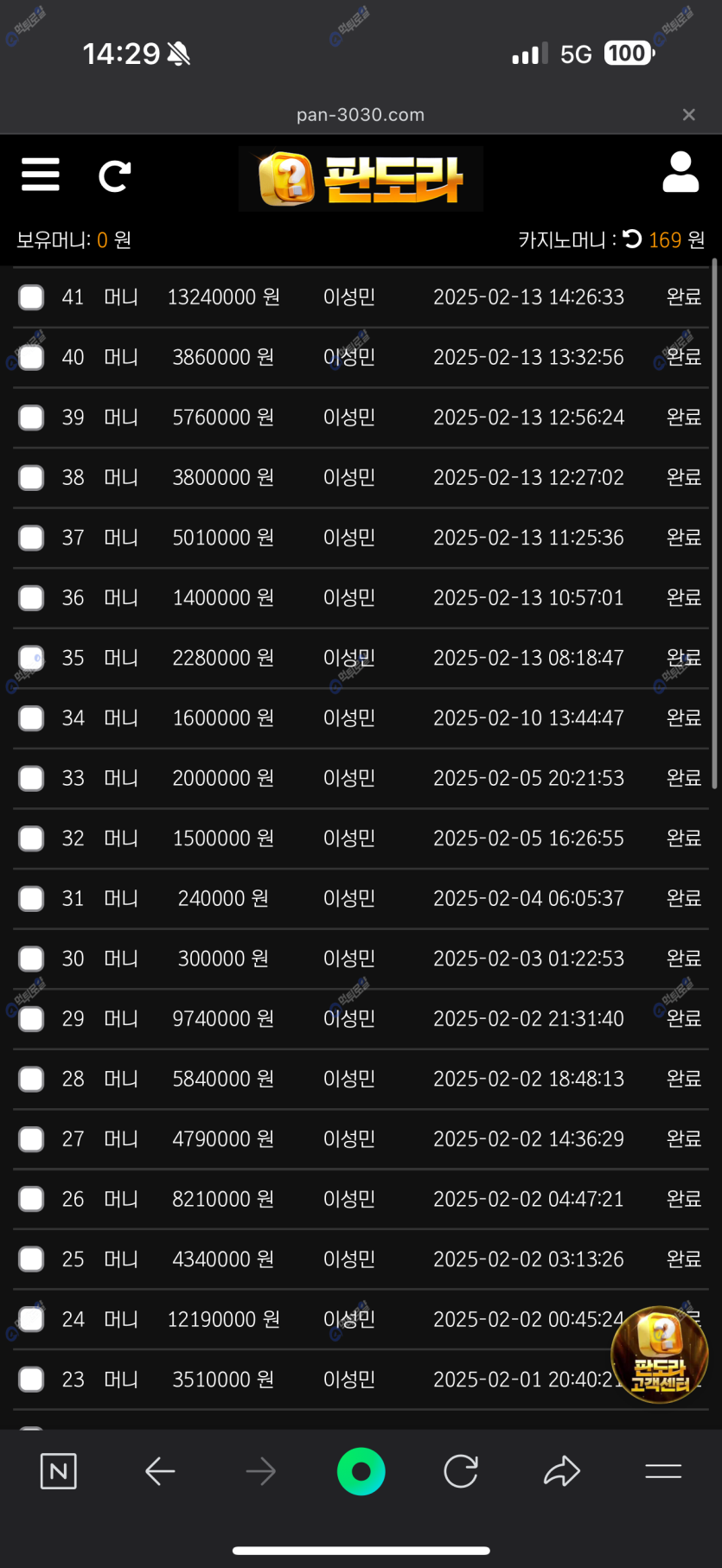Tap the page reload icon beside the menu
This screenshot has width=722, height=1568.
pos(114,176)
